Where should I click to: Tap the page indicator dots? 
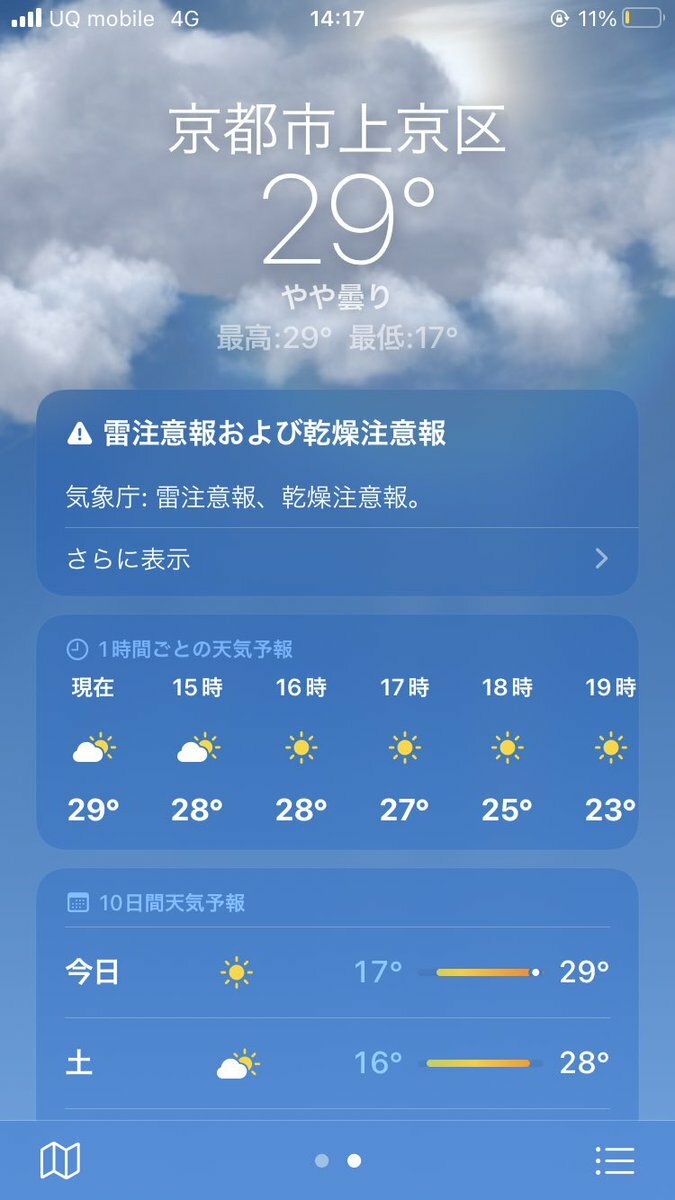pos(338,1161)
